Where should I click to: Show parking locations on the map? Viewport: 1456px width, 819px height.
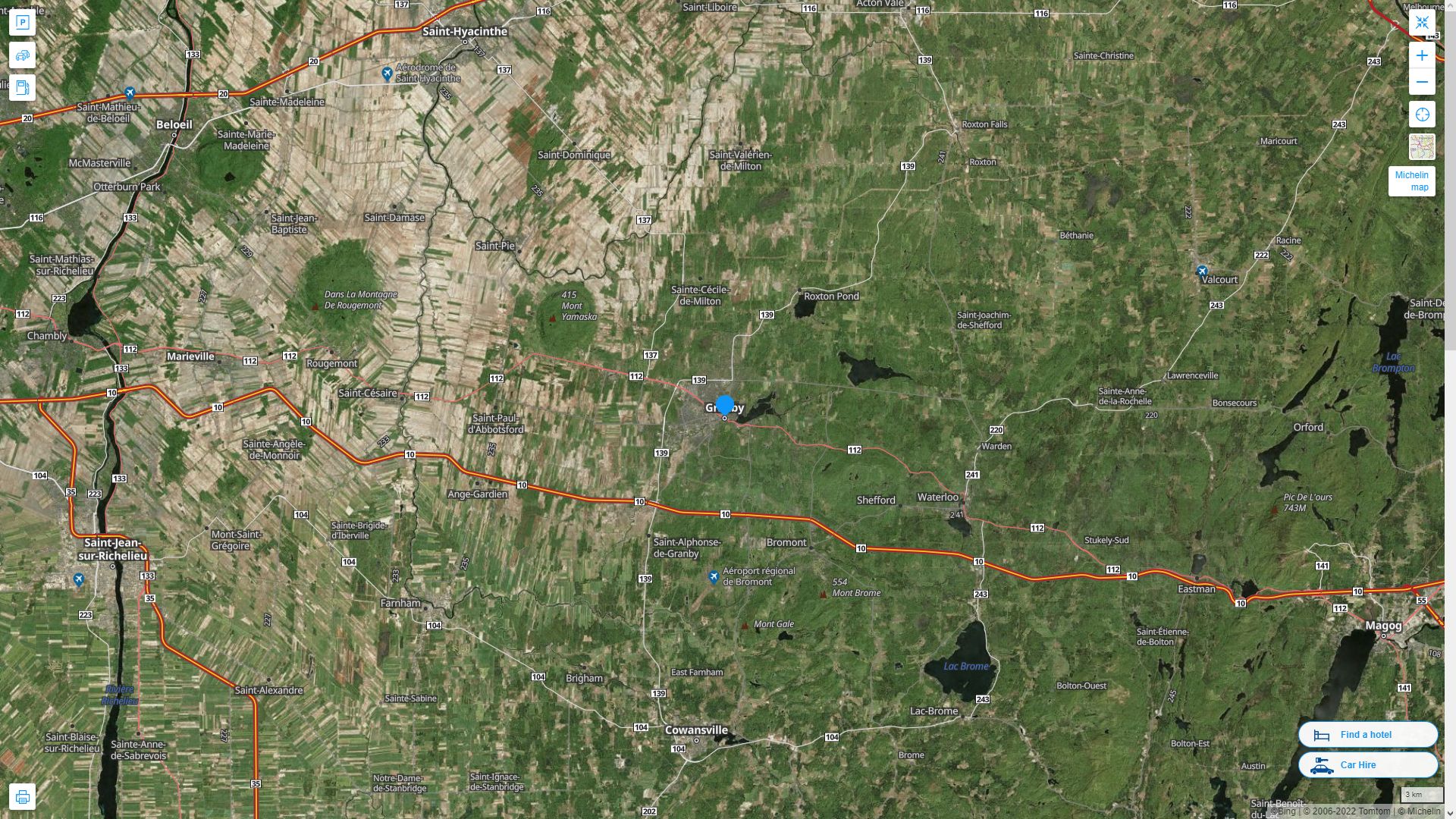(x=22, y=23)
